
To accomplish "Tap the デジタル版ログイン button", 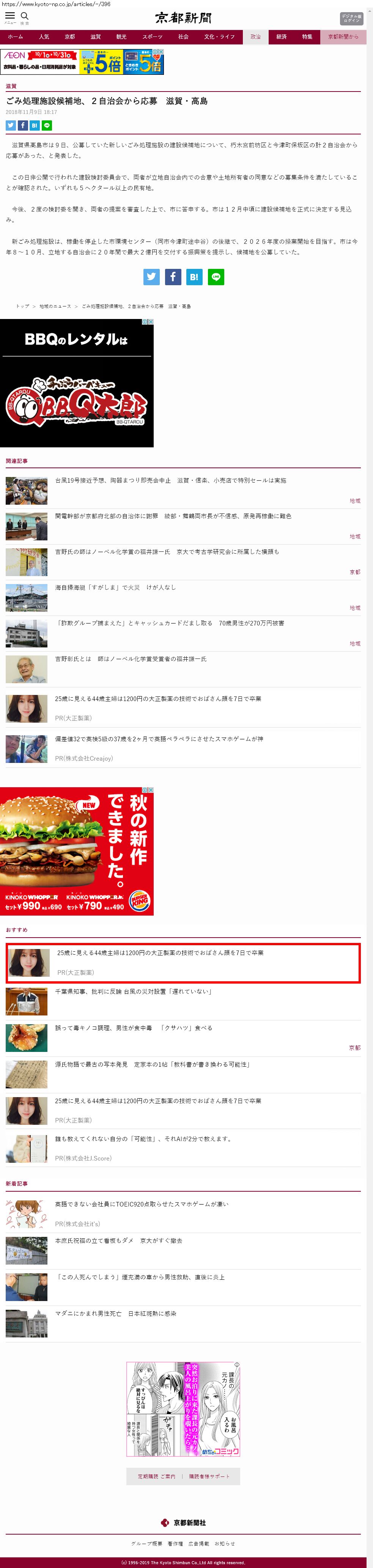I will pos(351,19).
